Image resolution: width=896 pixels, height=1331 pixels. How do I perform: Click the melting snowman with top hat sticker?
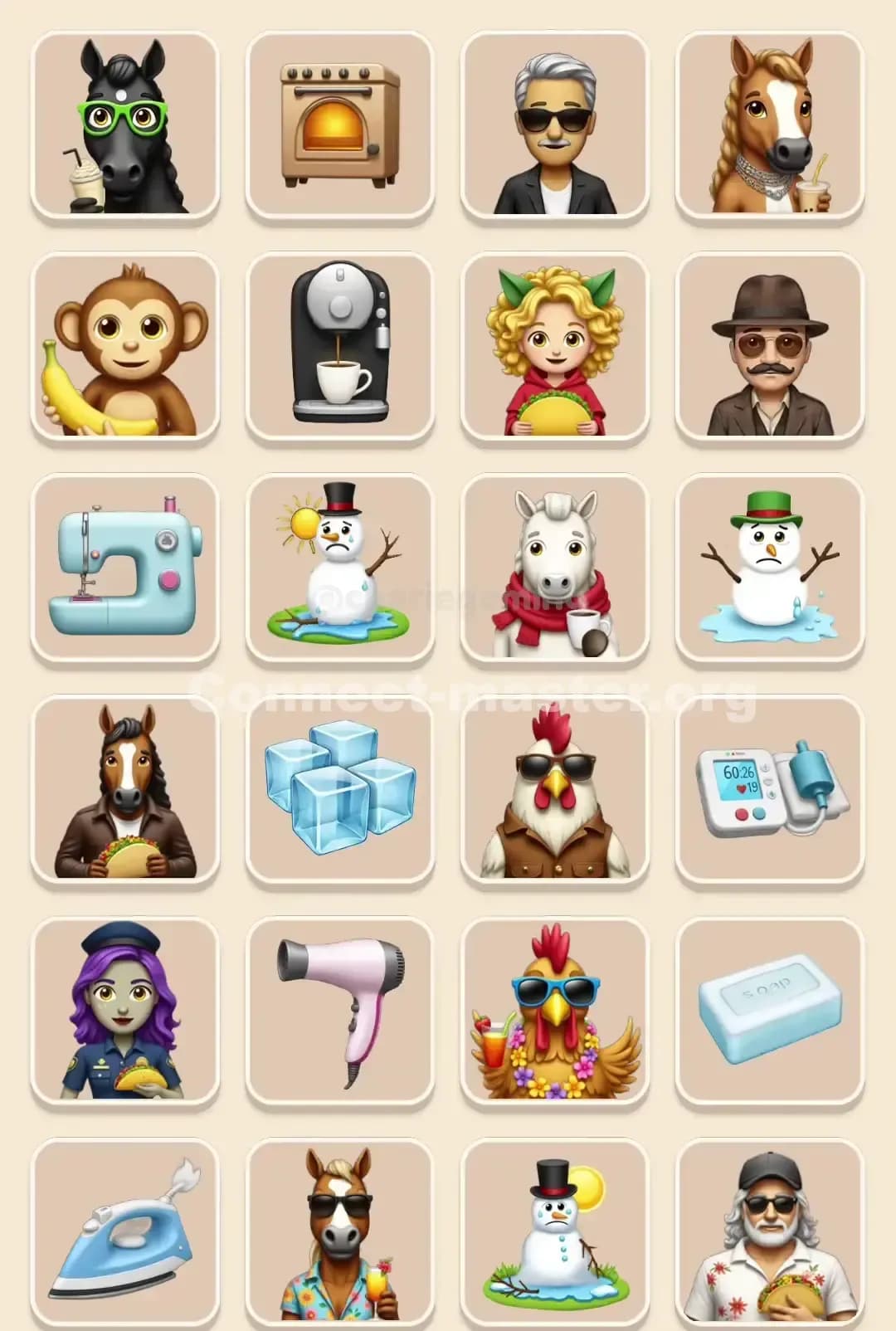[x=338, y=568]
